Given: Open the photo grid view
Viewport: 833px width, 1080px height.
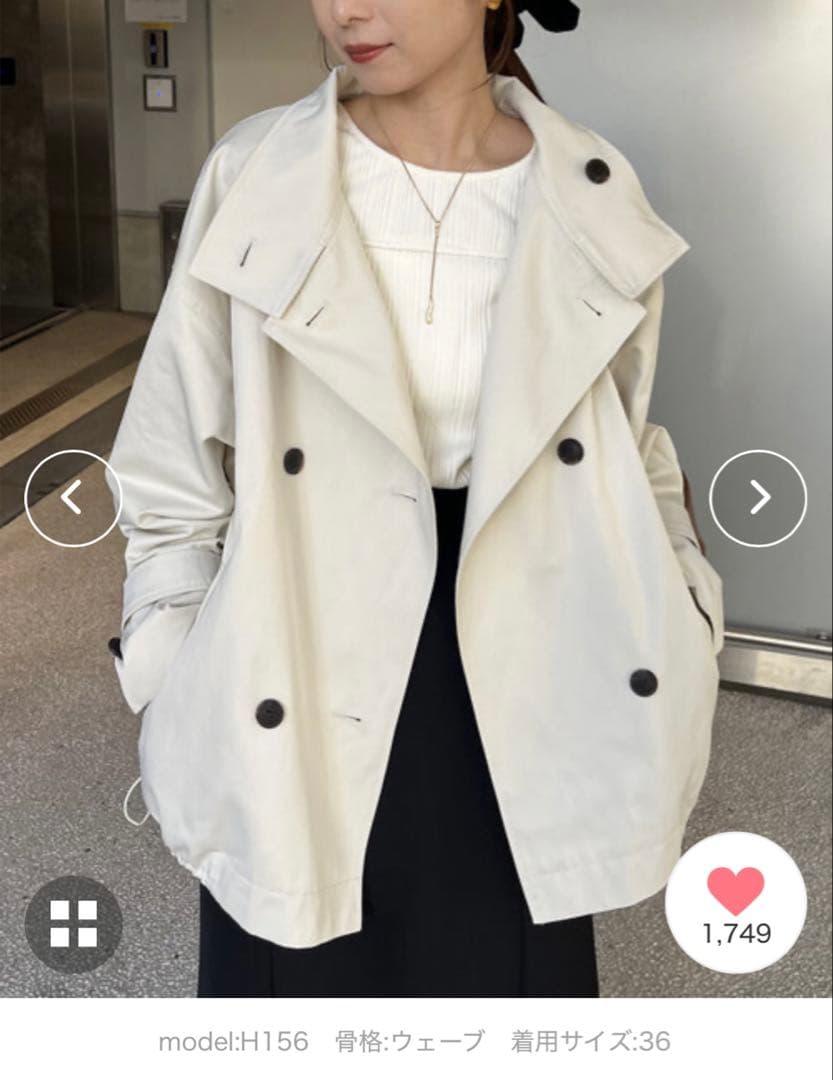Looking at the screenshot, I should pos(73,924).
